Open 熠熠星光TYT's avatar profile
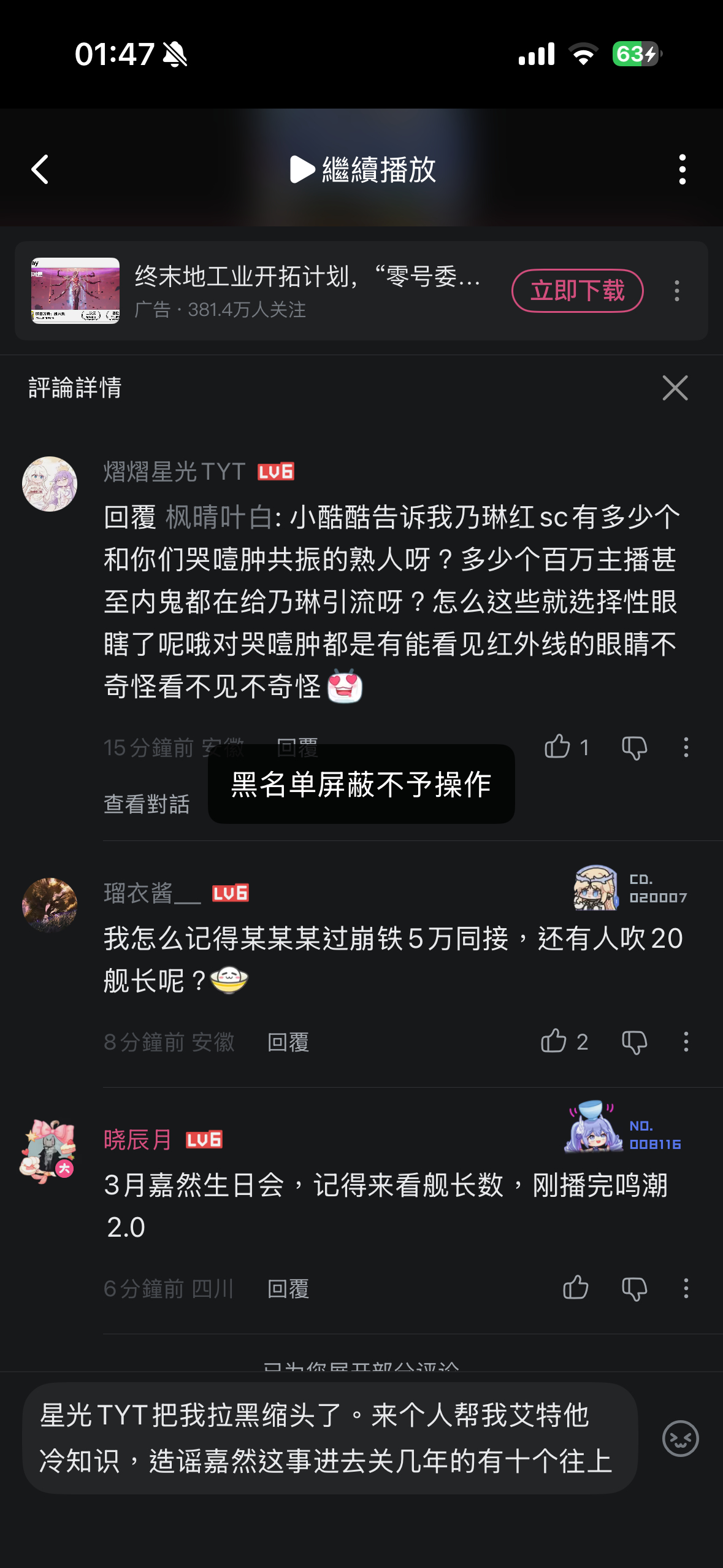The image size is (723, 1568). coord(50,484)
